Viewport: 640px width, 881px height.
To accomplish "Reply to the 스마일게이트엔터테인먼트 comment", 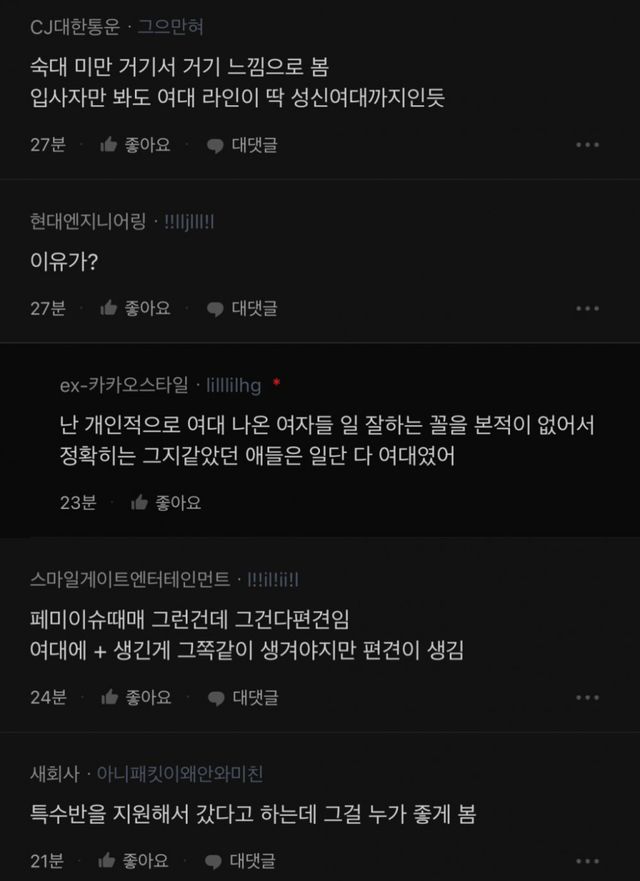I will point(243,698).
